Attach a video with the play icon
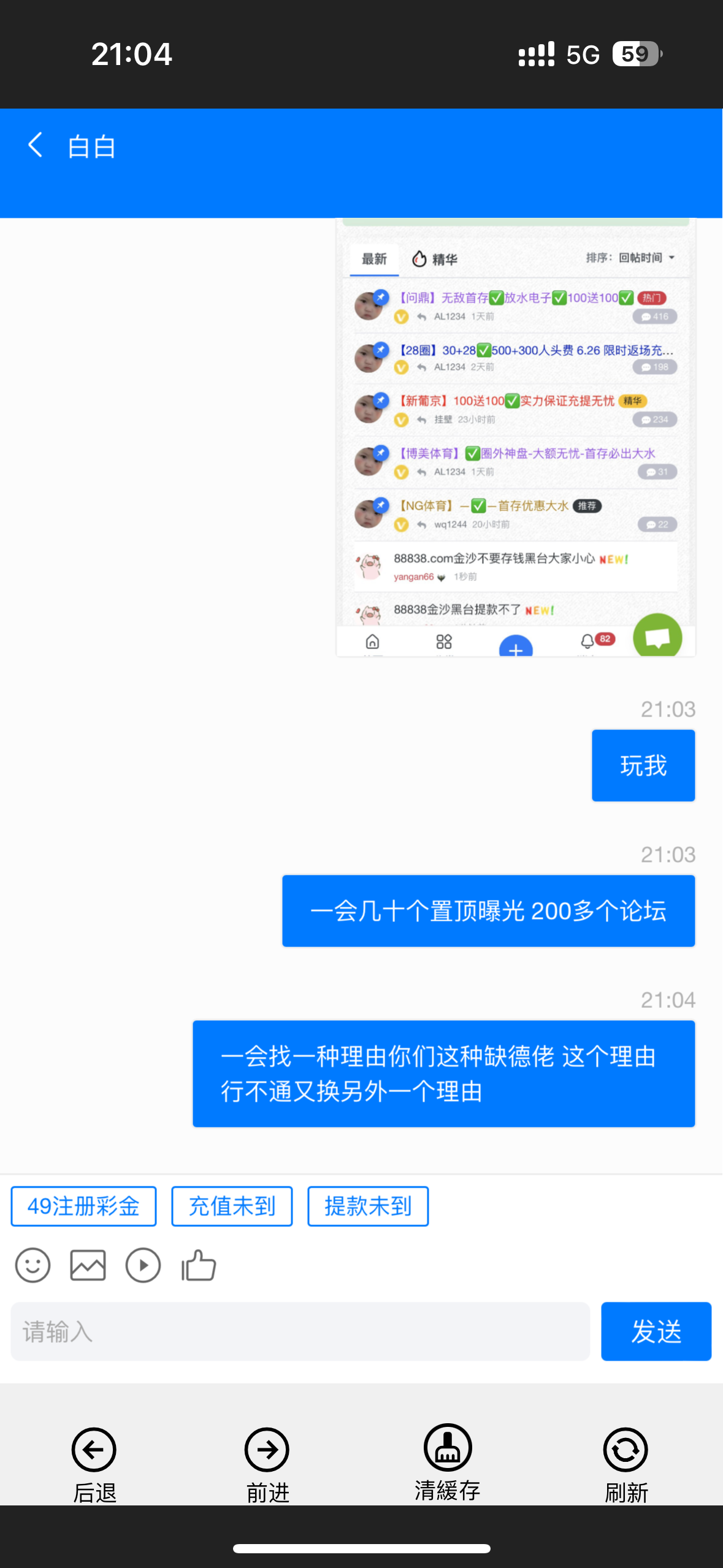Image resolution: width=723 pixels, height=1568 pixels. point(143,1265)
